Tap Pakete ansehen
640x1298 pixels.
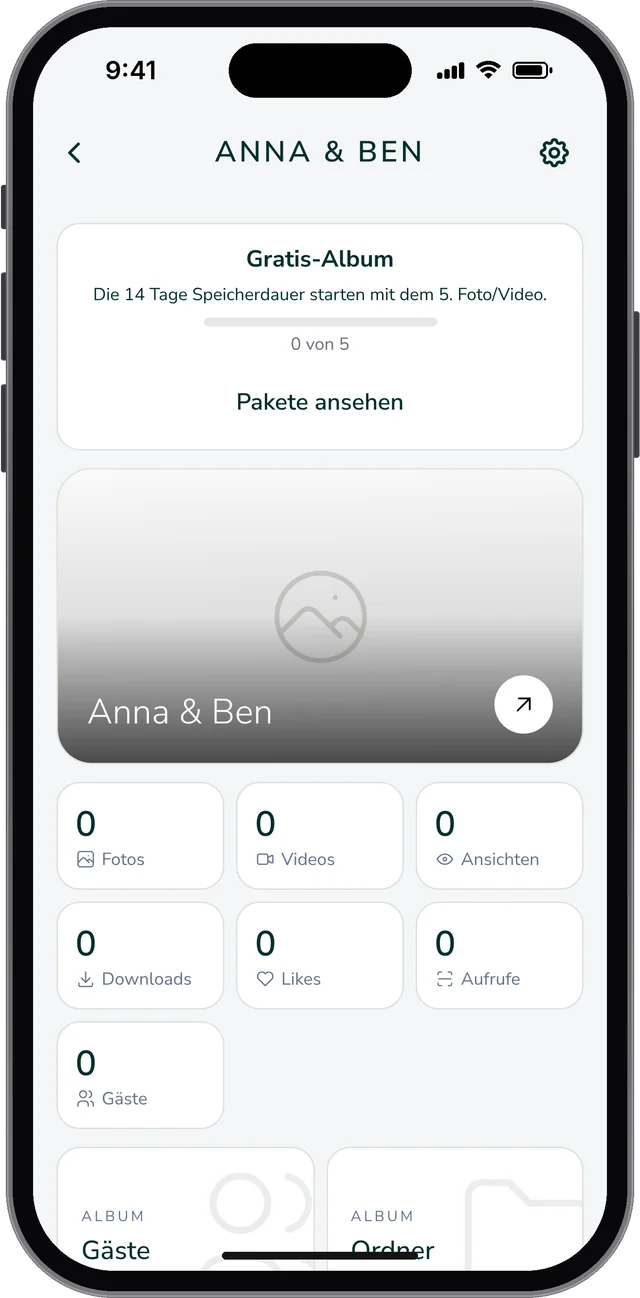pyautogui.click(x=320, y=402)
